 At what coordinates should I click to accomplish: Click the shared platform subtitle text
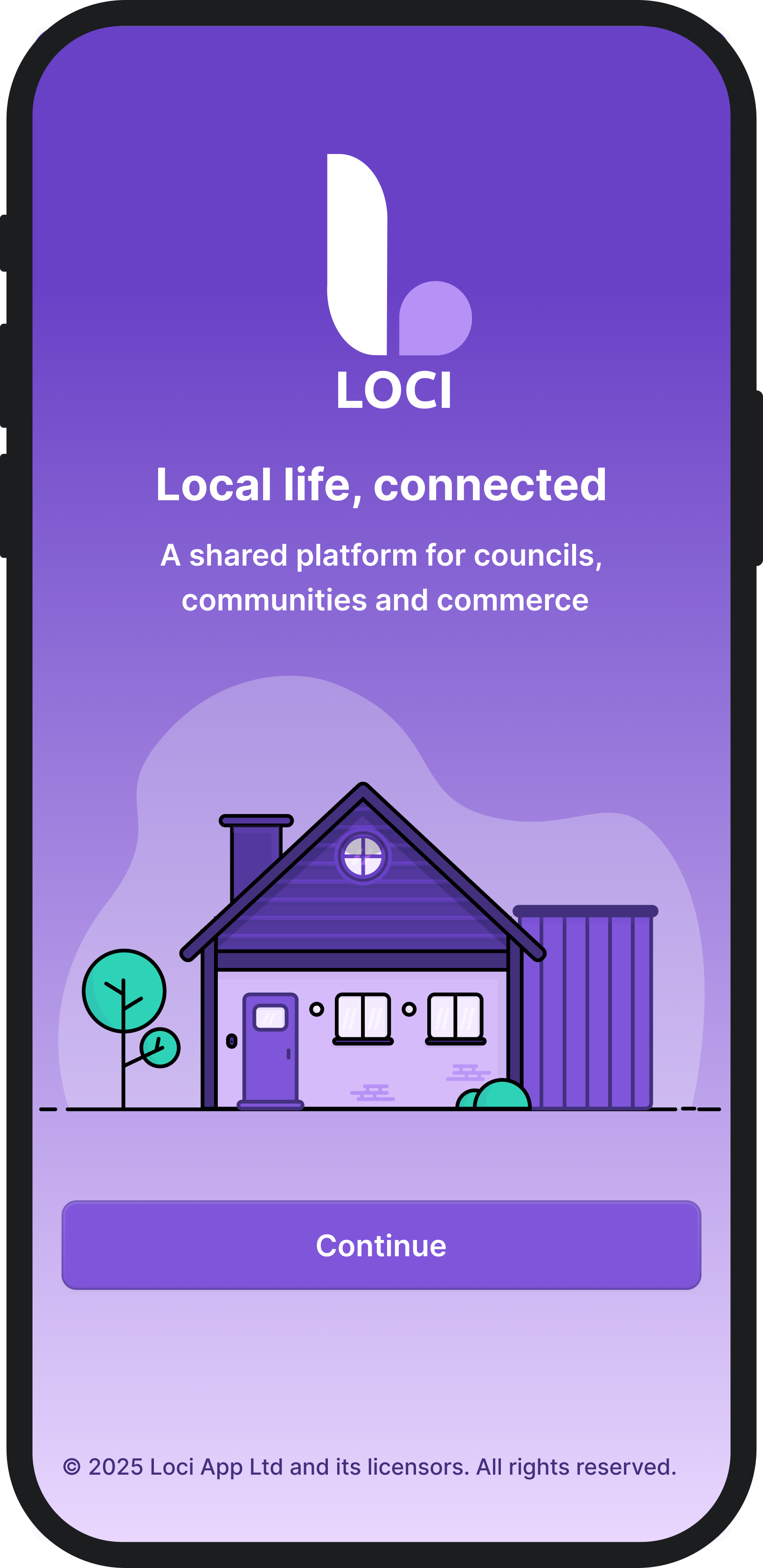coord(381,577)
